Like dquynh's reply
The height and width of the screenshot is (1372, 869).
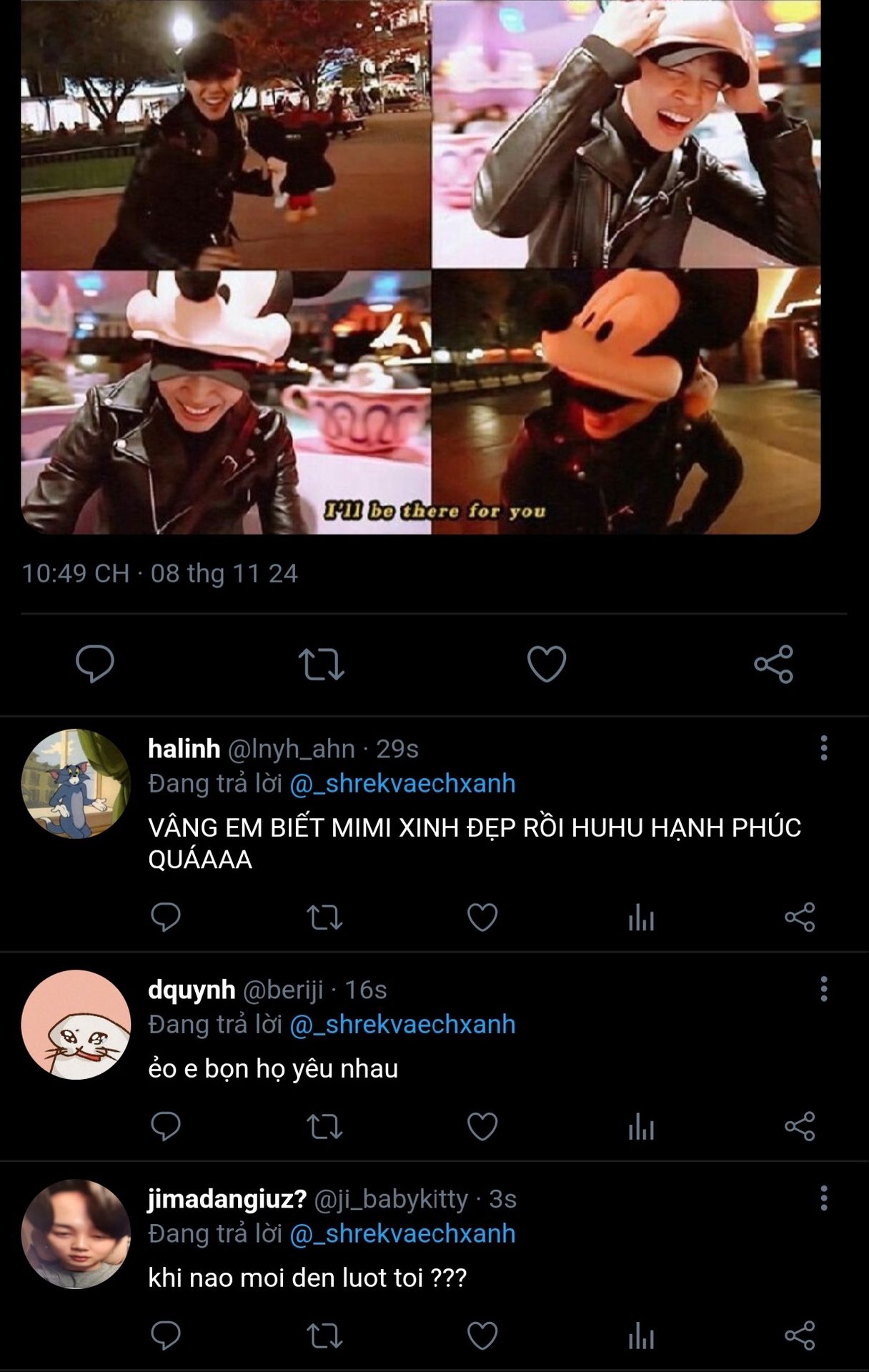coord(482,1126)
